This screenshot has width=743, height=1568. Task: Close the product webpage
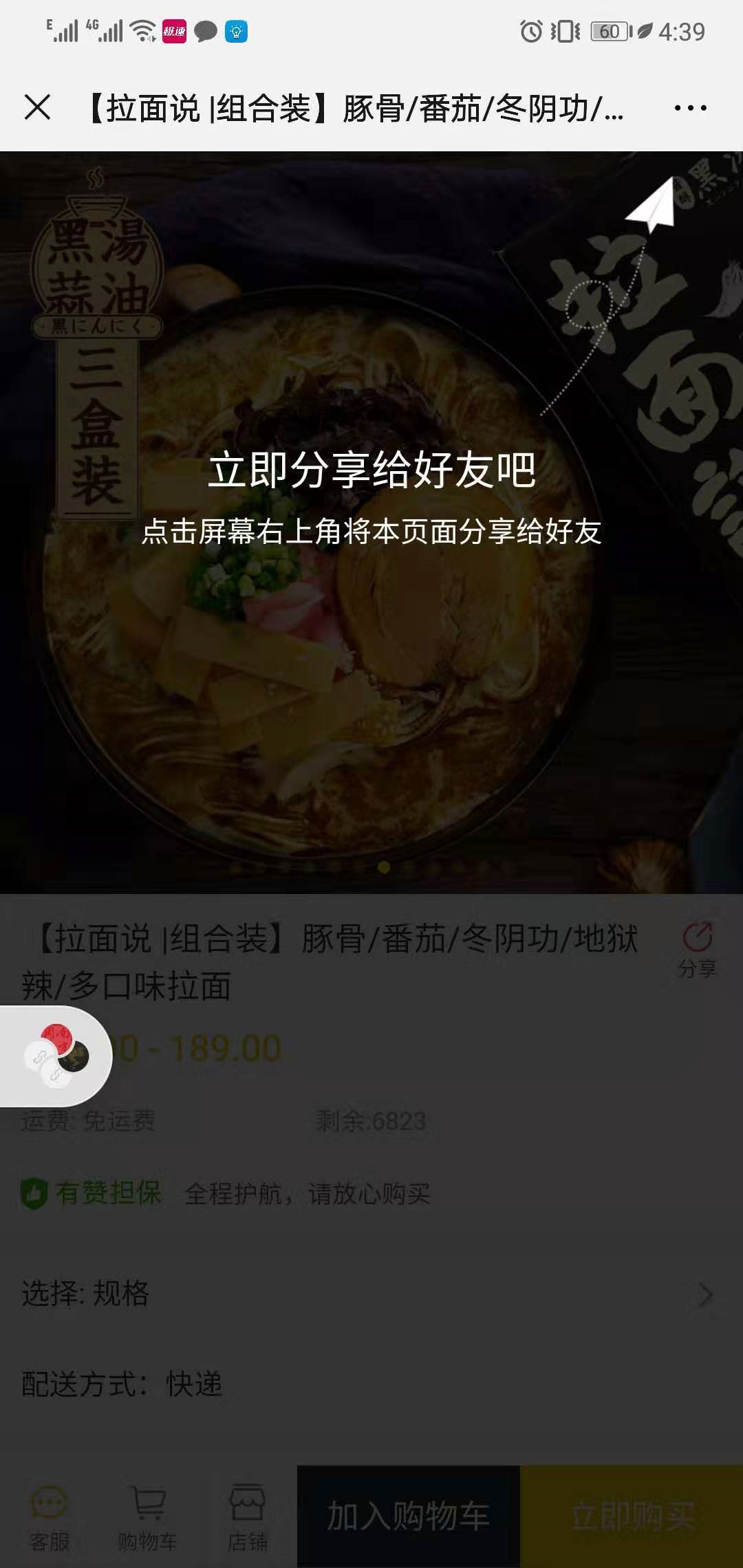[x=37, y=108]
